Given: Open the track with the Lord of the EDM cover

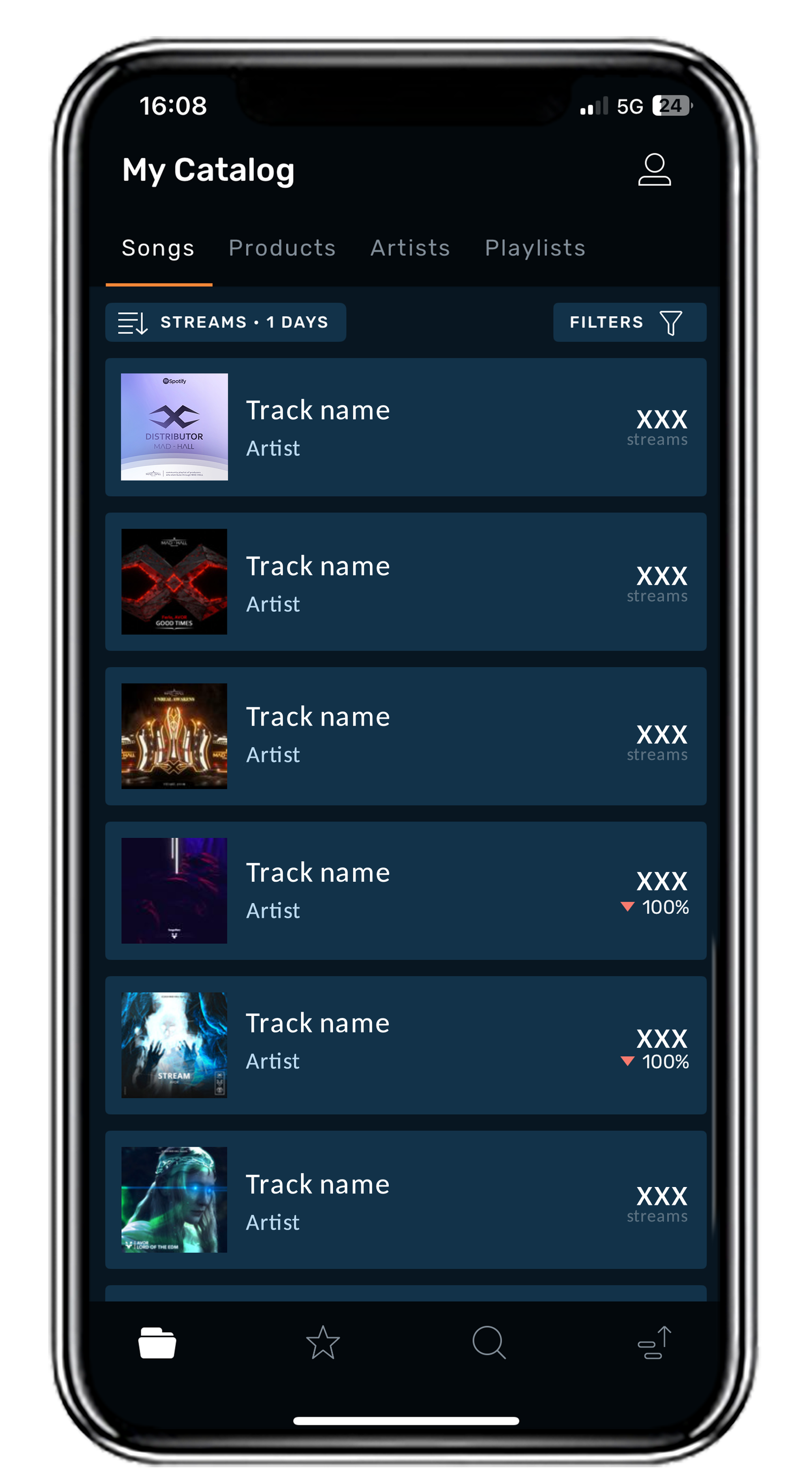Looking at the screenshot, I should click(405, 1200).
